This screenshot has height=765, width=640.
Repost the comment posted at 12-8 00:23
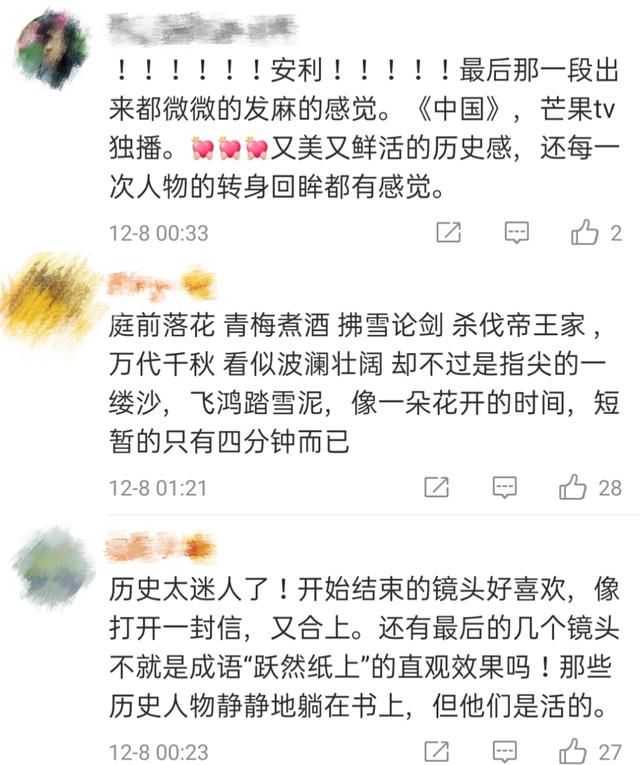[436, 750]
